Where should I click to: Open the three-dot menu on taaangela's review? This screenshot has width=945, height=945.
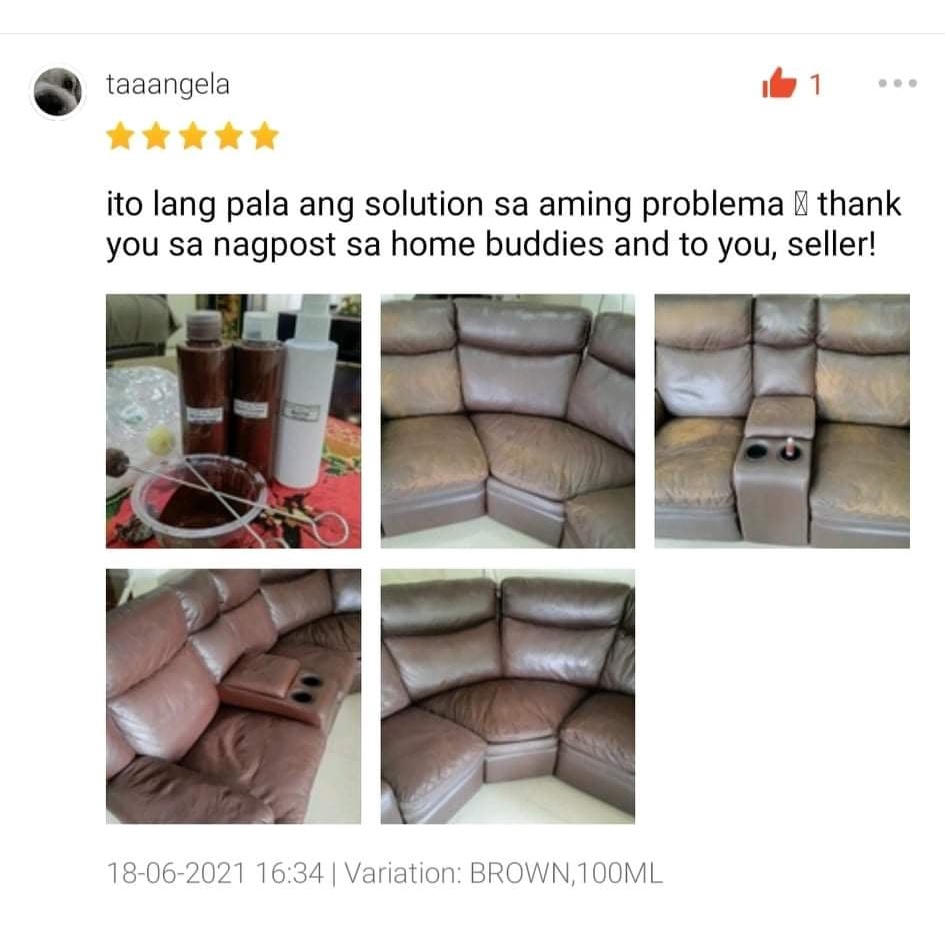click(x=897, y=84)
